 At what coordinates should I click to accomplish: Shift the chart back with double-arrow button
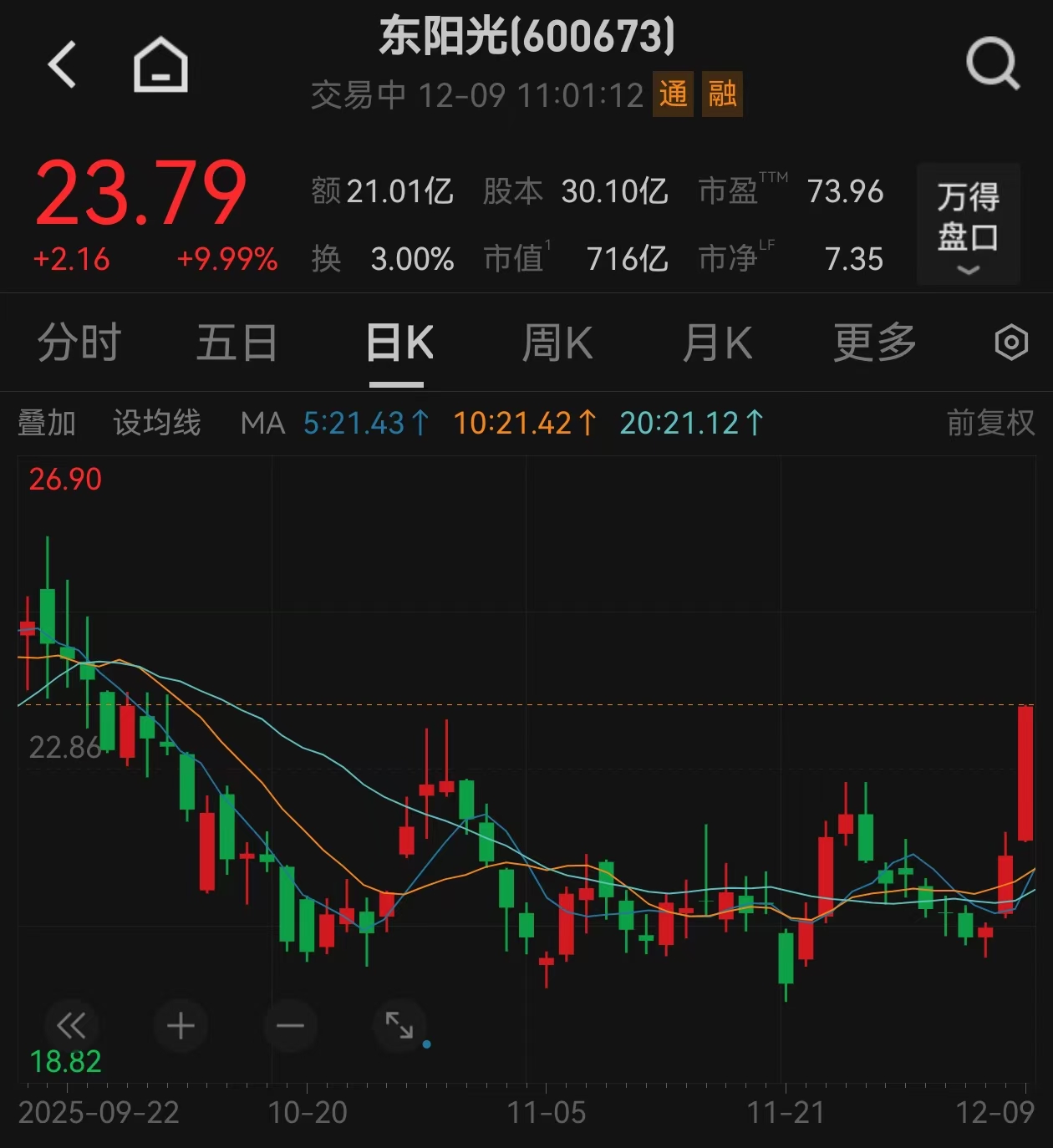[x=71, y=1025]
